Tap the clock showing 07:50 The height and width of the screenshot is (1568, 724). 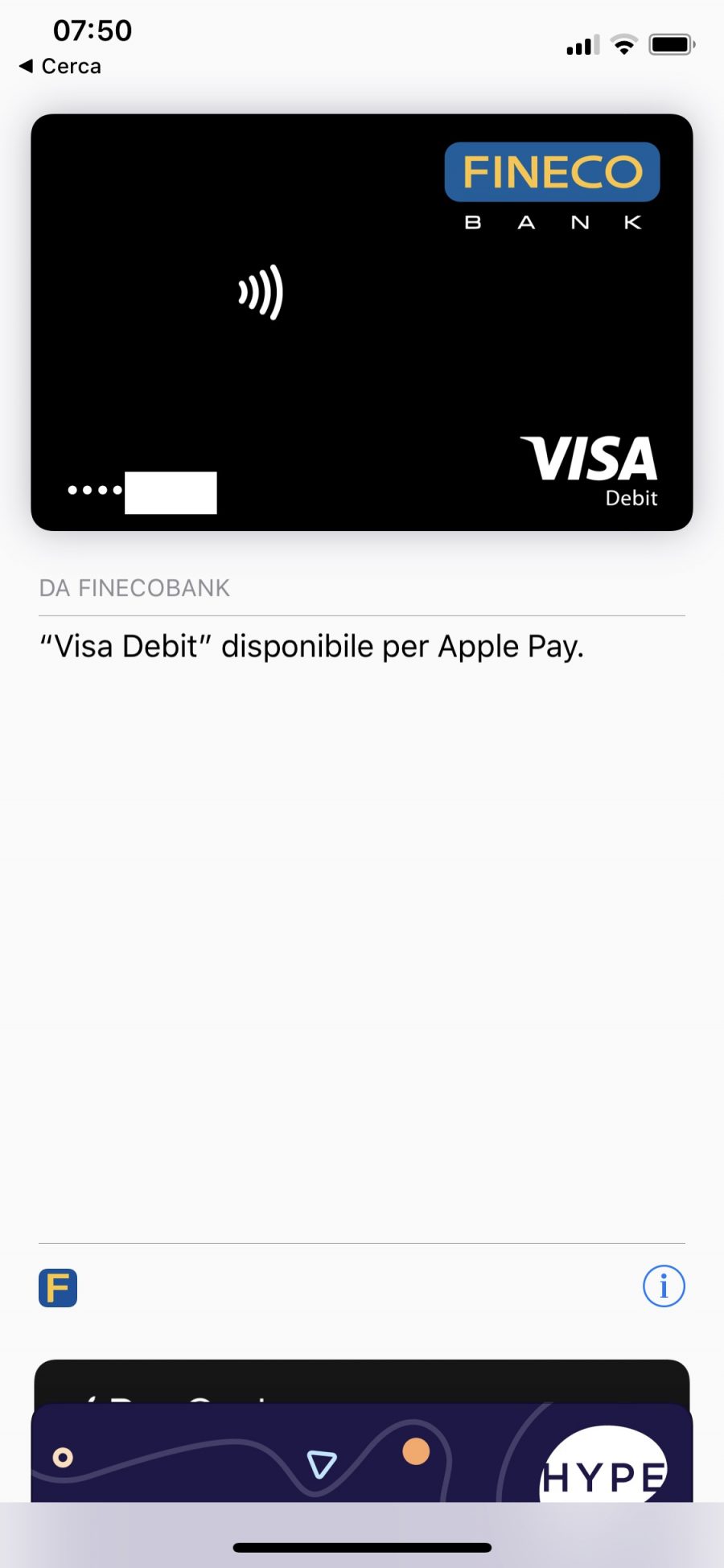[93, 31]
